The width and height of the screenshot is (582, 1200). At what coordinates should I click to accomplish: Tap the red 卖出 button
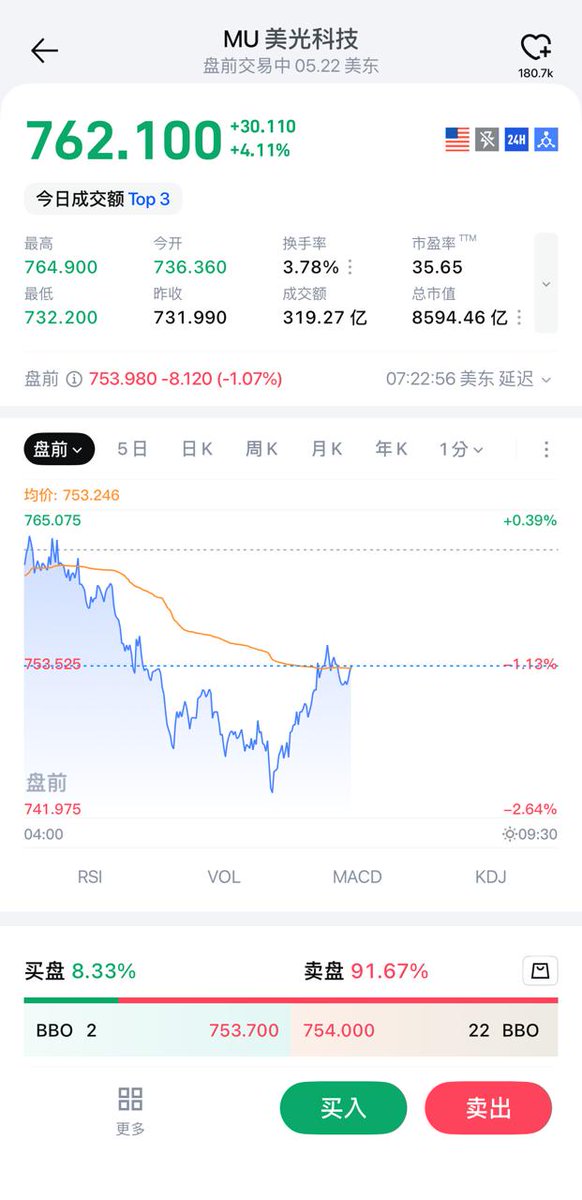point(489,1108)
